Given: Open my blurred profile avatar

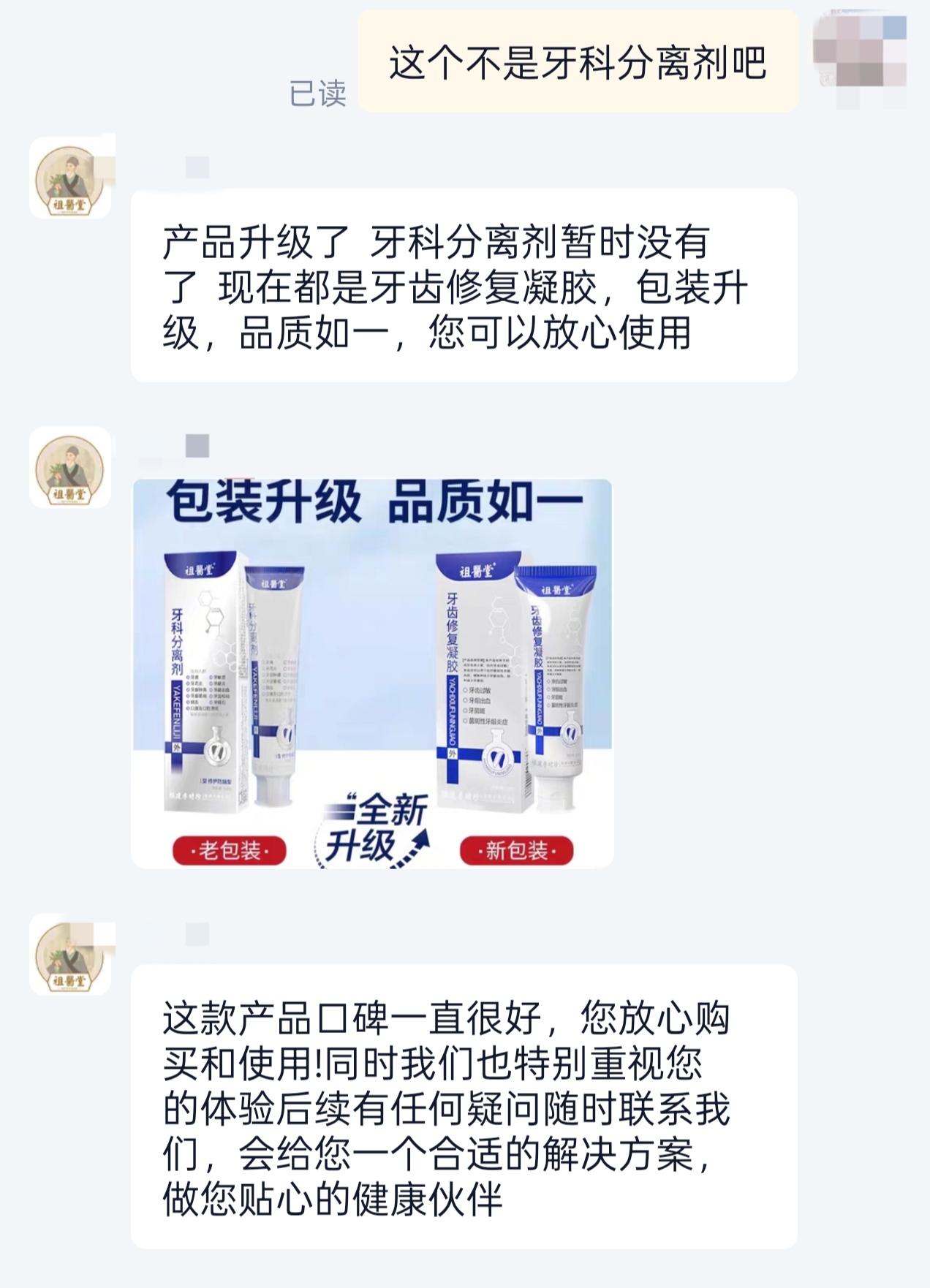Looking at the screenshot, I should click(860, 60).
